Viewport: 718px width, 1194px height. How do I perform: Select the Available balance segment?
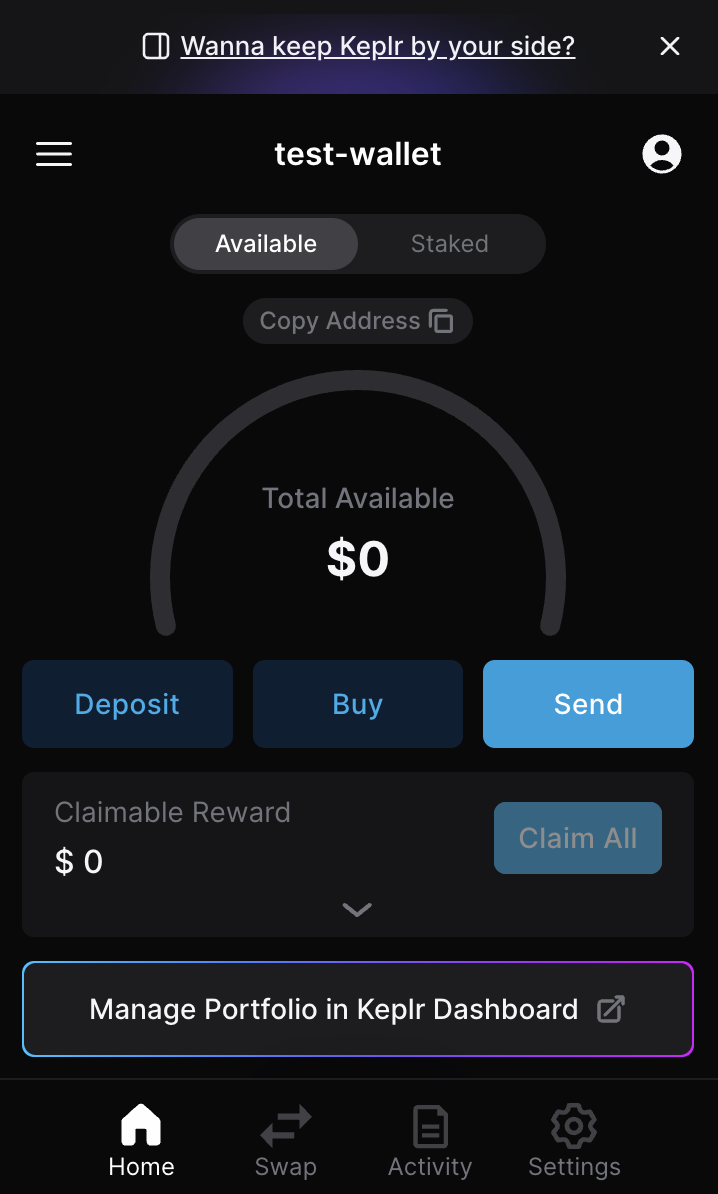click(266, 244)
